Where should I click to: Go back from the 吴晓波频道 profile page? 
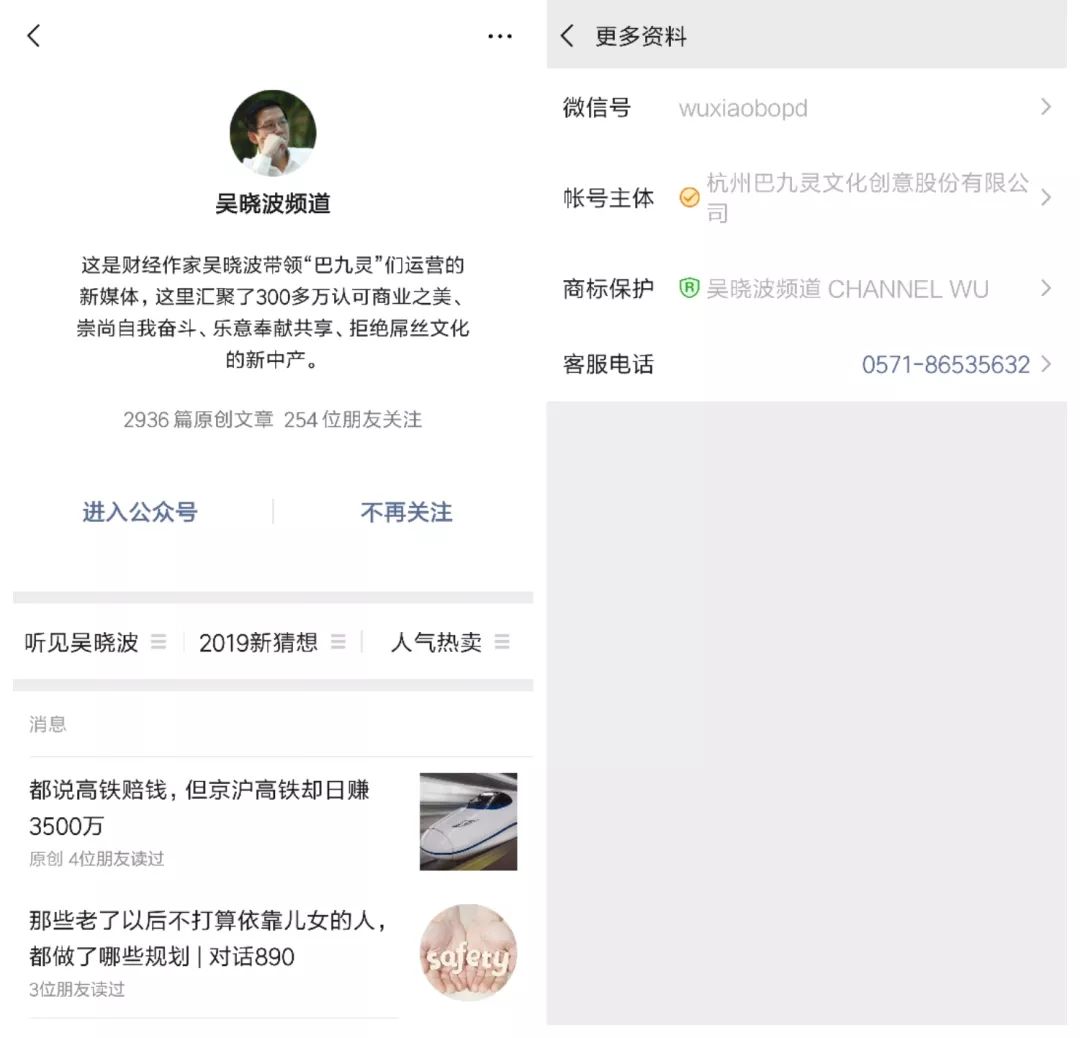(x=34, y=36)
